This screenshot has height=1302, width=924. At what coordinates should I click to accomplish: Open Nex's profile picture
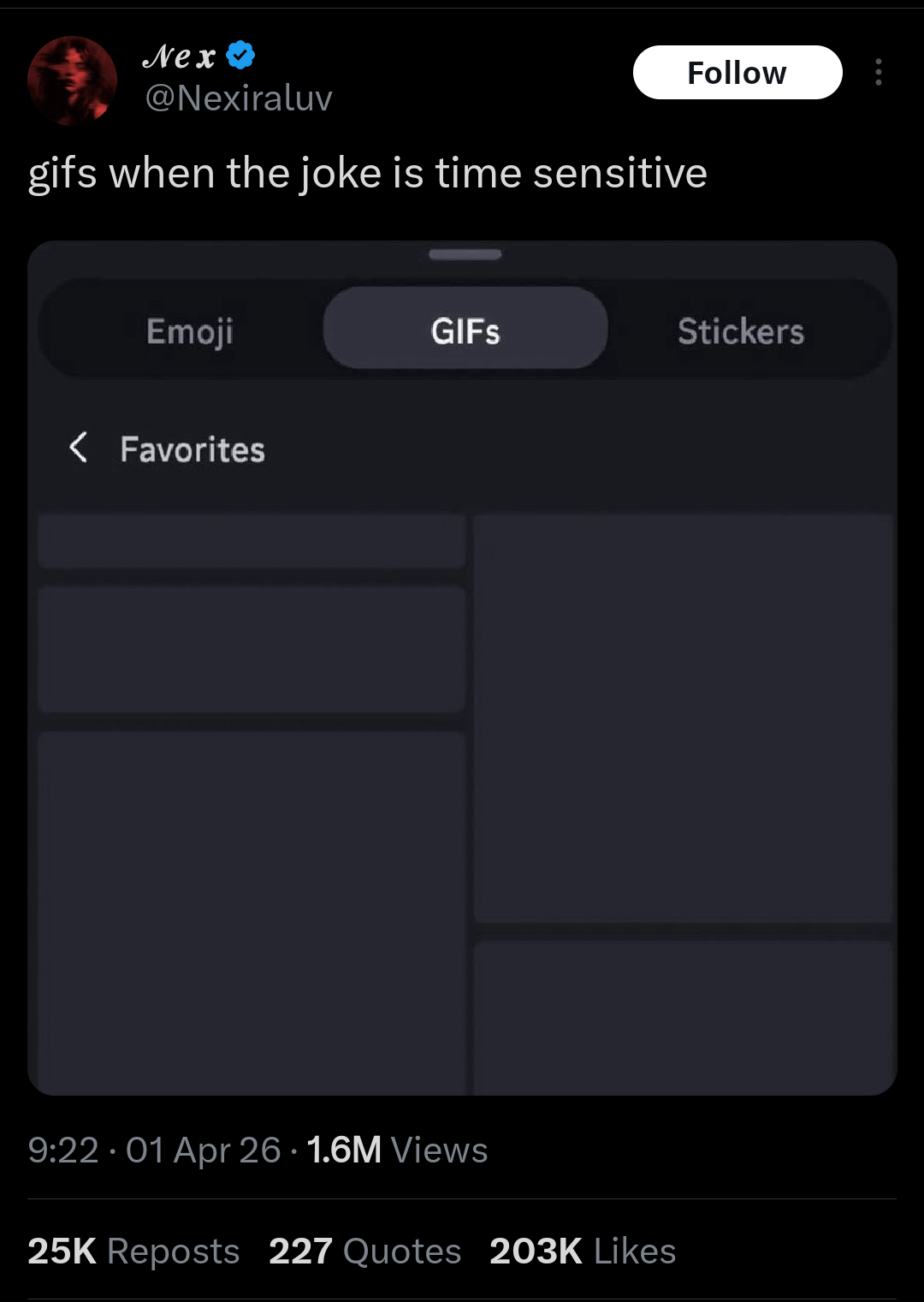coord(72,80)
